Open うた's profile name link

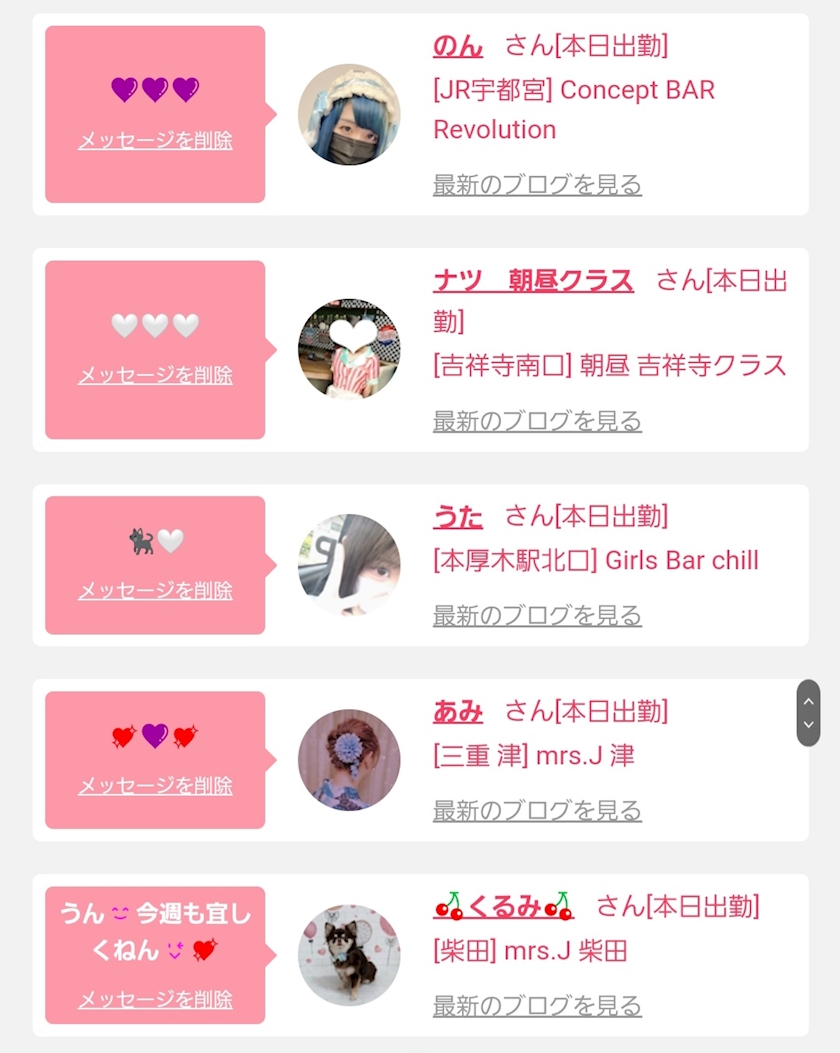click(458, 517)
